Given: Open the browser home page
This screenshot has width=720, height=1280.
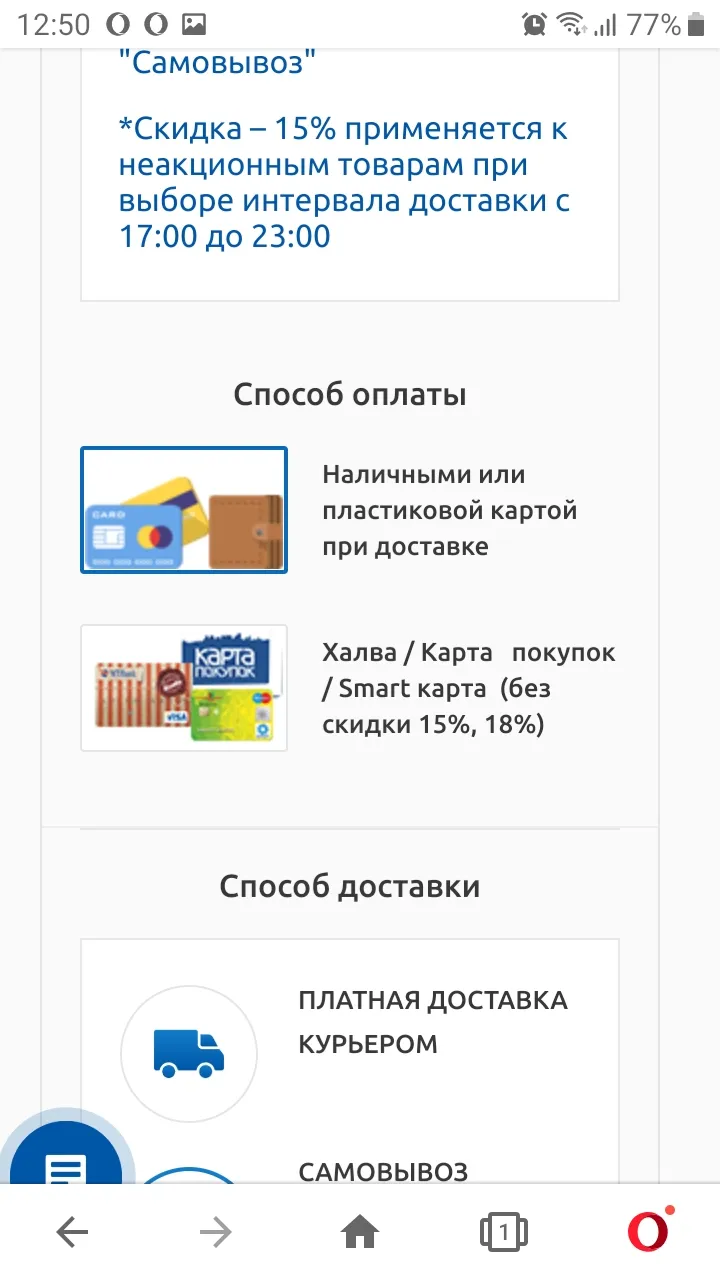Looking at the screenshot, I should [x=360, y=1232].
